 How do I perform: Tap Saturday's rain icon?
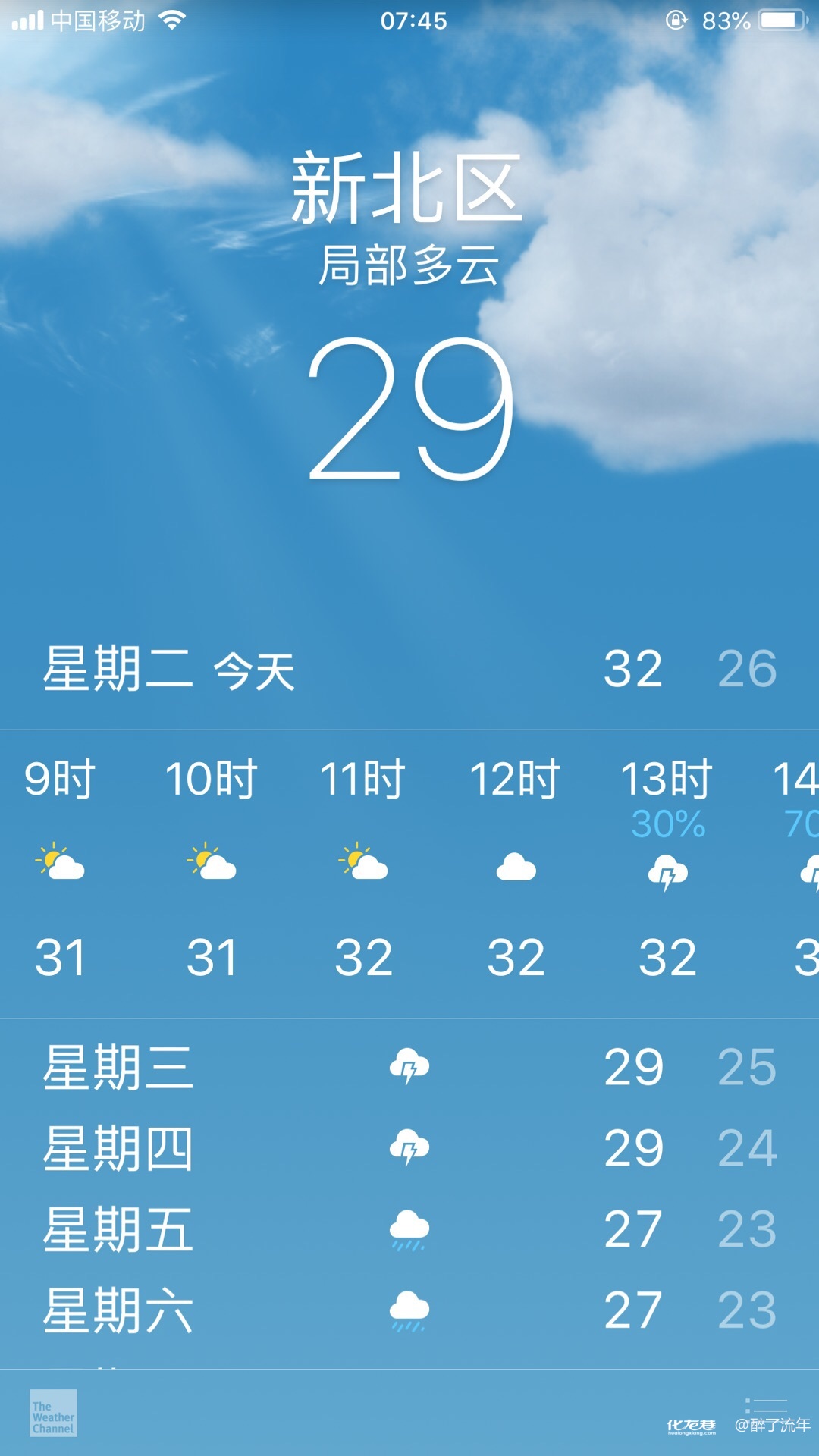tap(410, 1310)
